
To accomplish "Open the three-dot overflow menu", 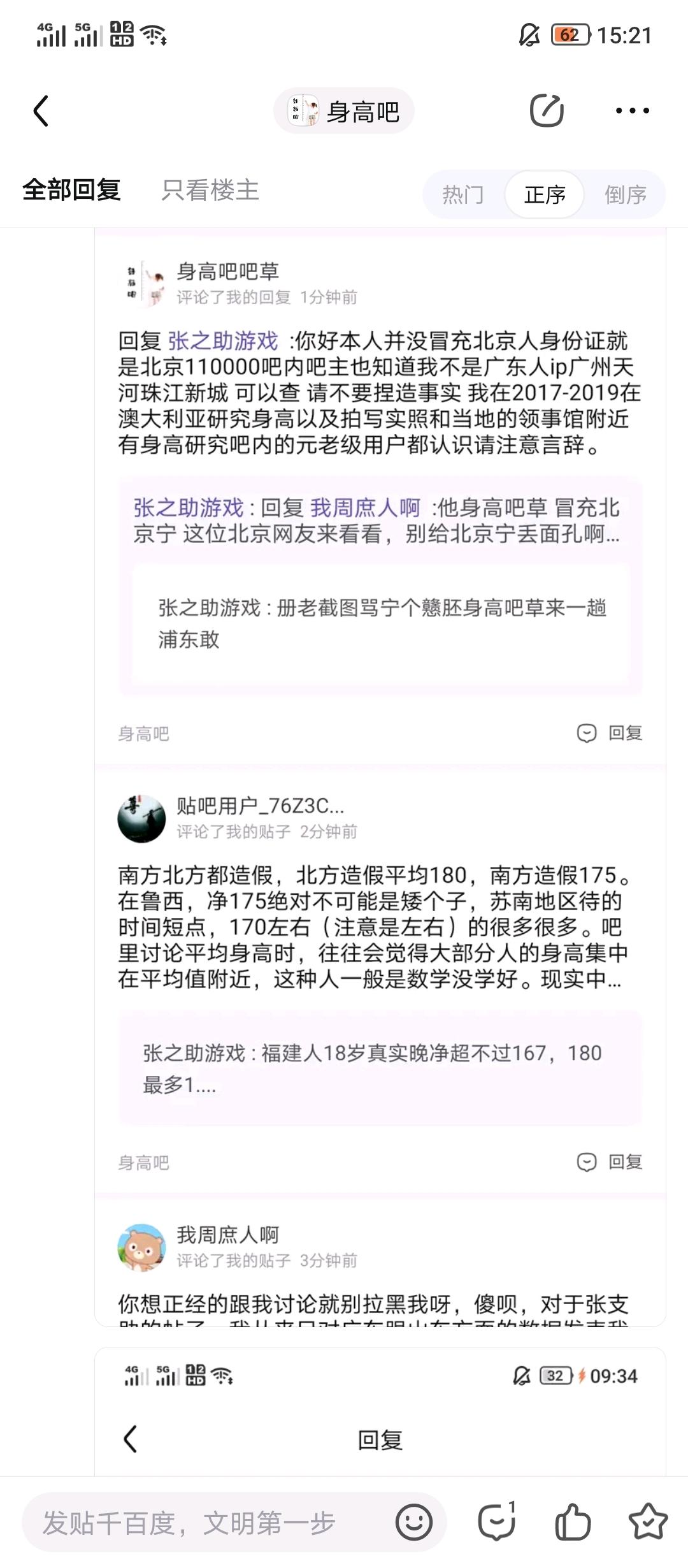I will [x=633, y=111].
